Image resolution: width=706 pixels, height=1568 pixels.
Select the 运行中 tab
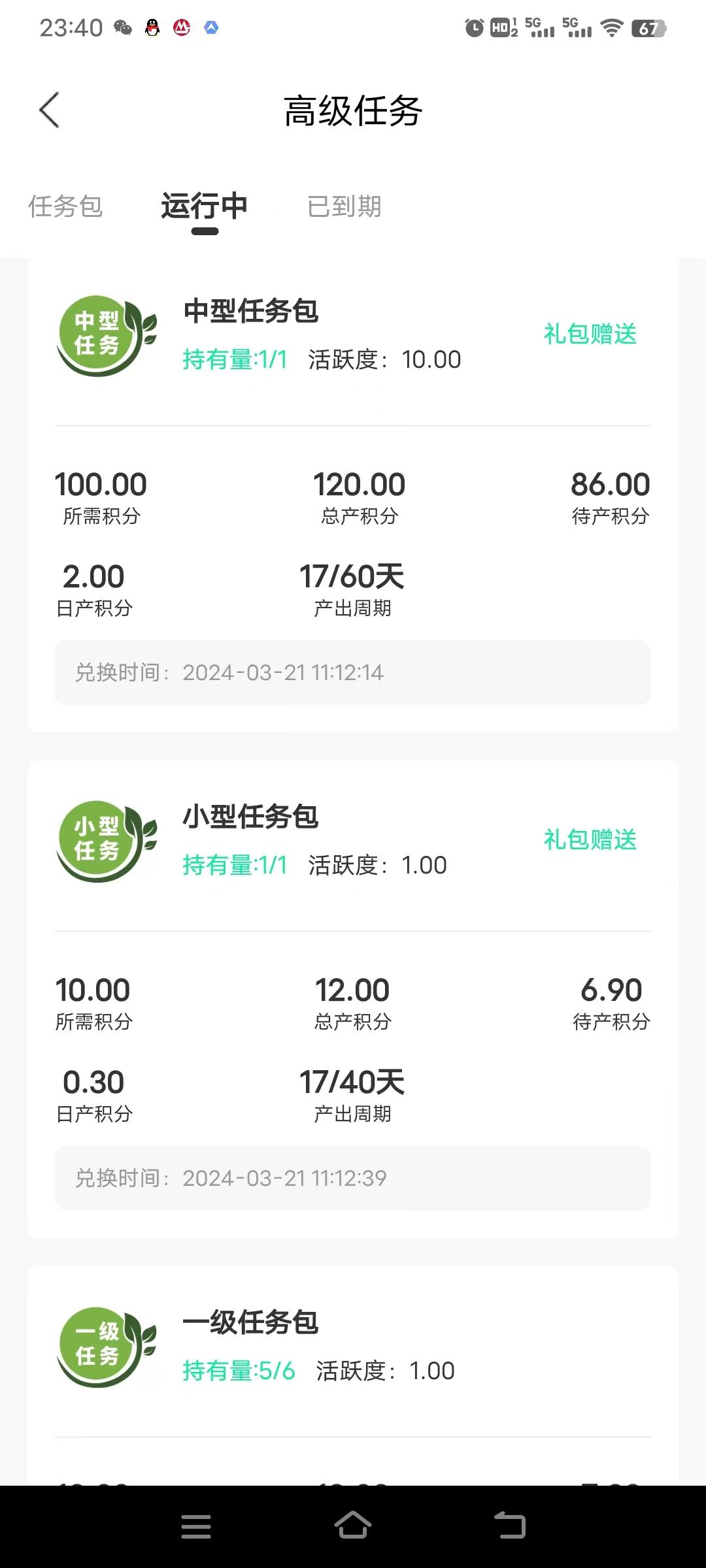click(205, 206)
